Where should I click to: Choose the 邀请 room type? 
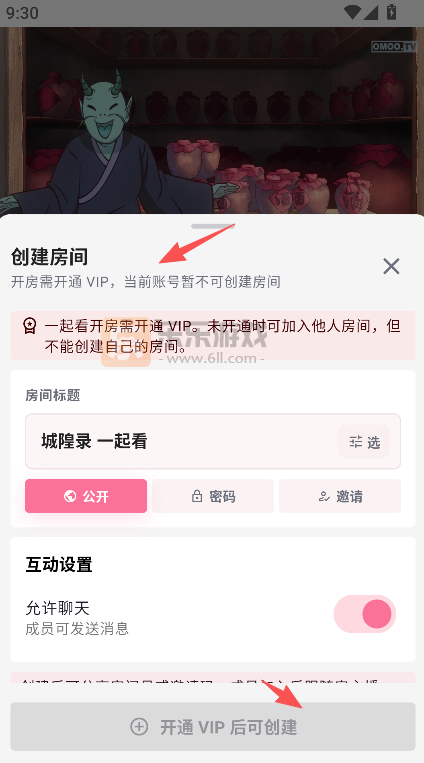click(x=340, y=496)
